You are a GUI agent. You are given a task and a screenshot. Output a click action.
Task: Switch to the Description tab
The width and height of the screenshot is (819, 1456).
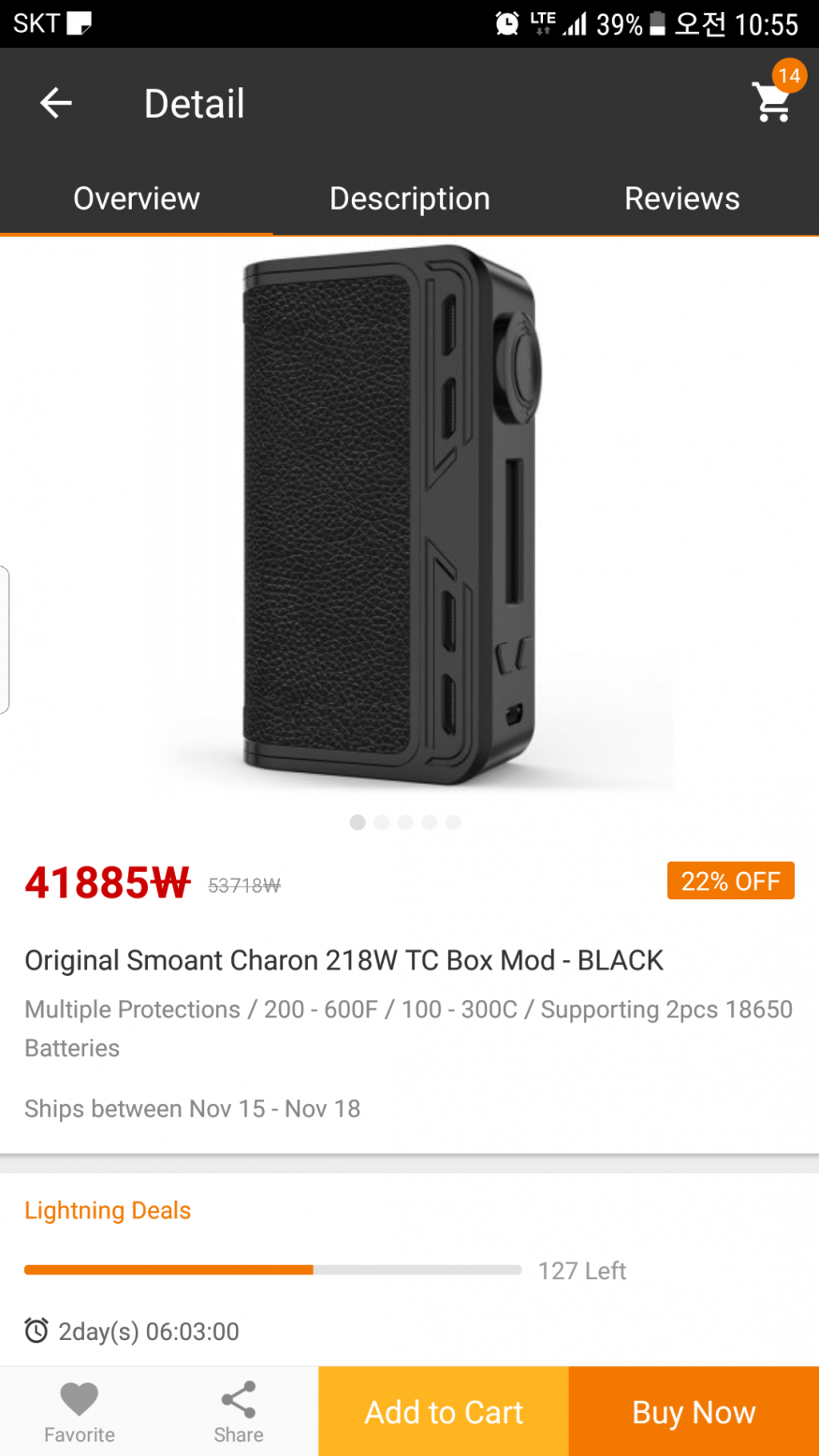pyautogui.click(x=409, y=198)
